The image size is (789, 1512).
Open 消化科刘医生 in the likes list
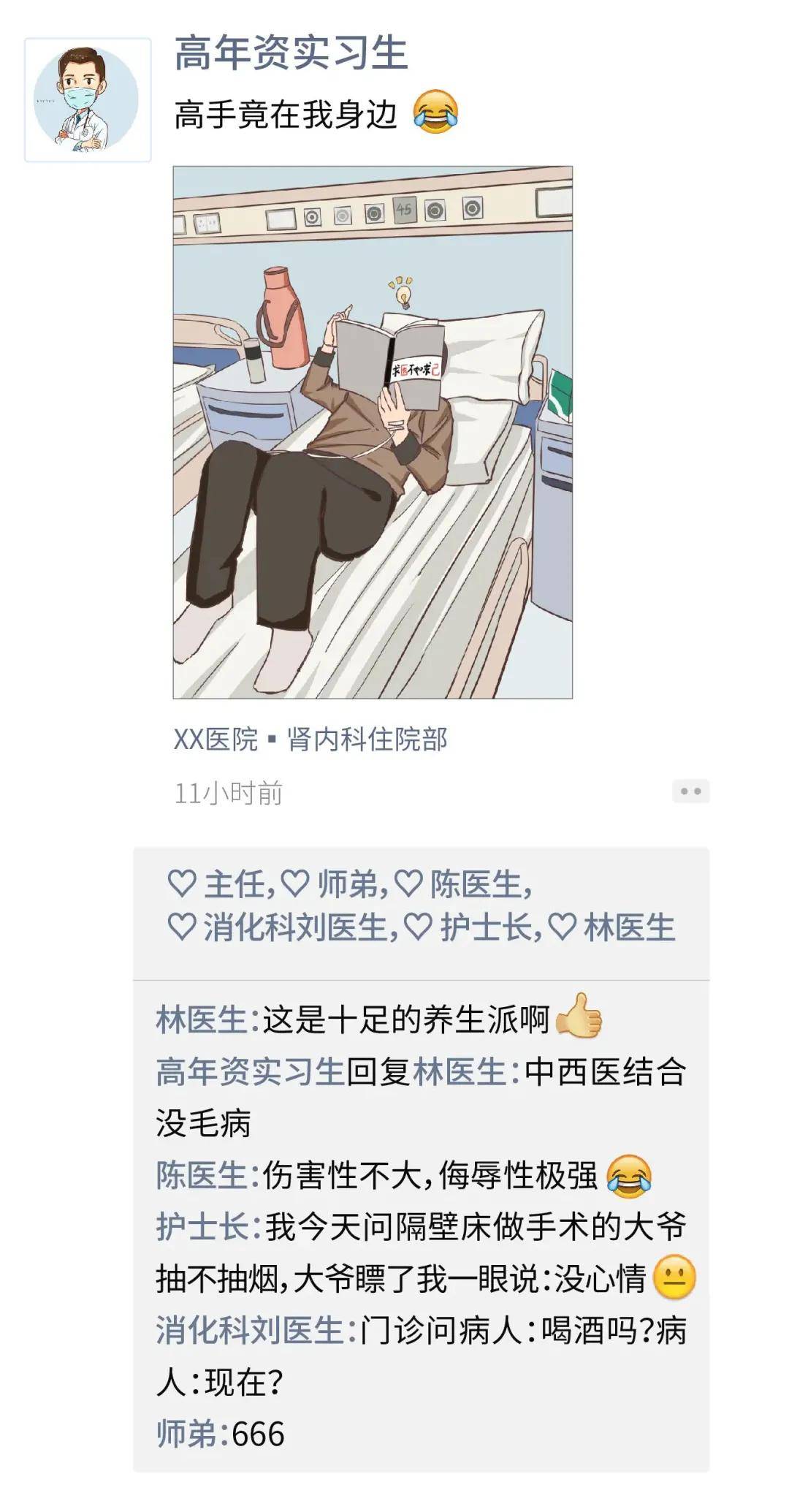294,928
